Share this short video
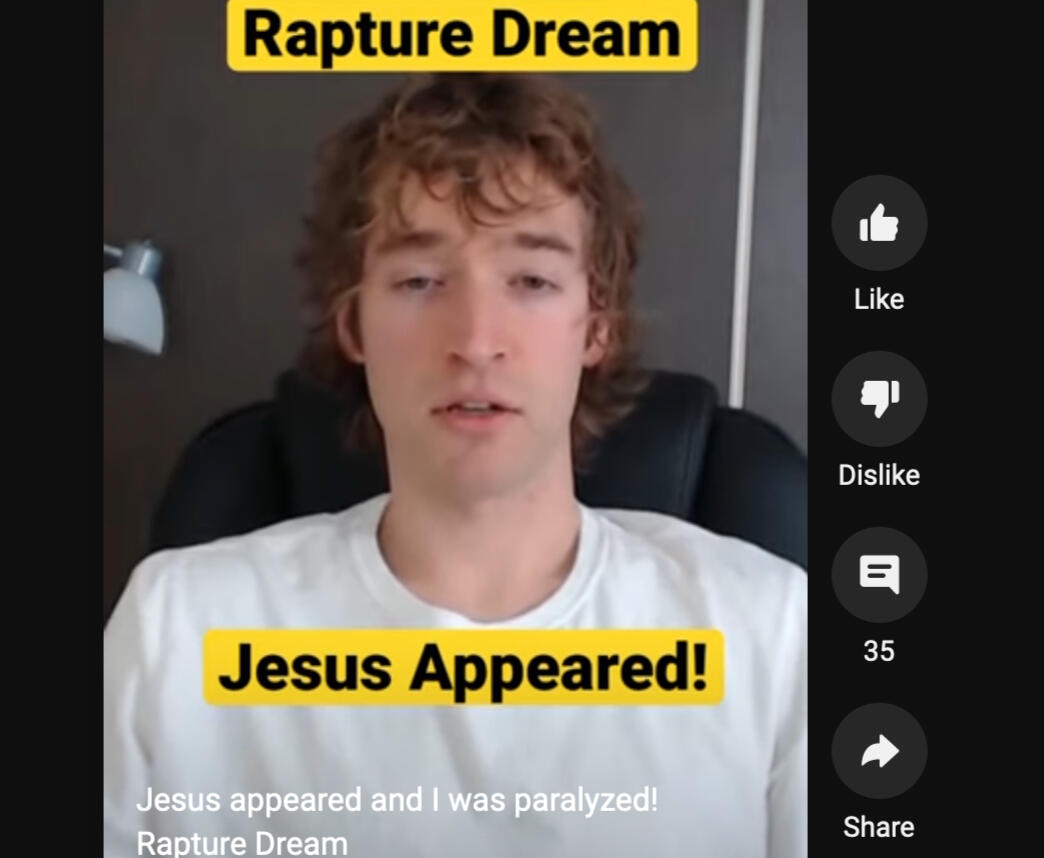Image resolution: width=1044 pixels, height=858 pixels. pyautogui.click(x=879, y=751)
